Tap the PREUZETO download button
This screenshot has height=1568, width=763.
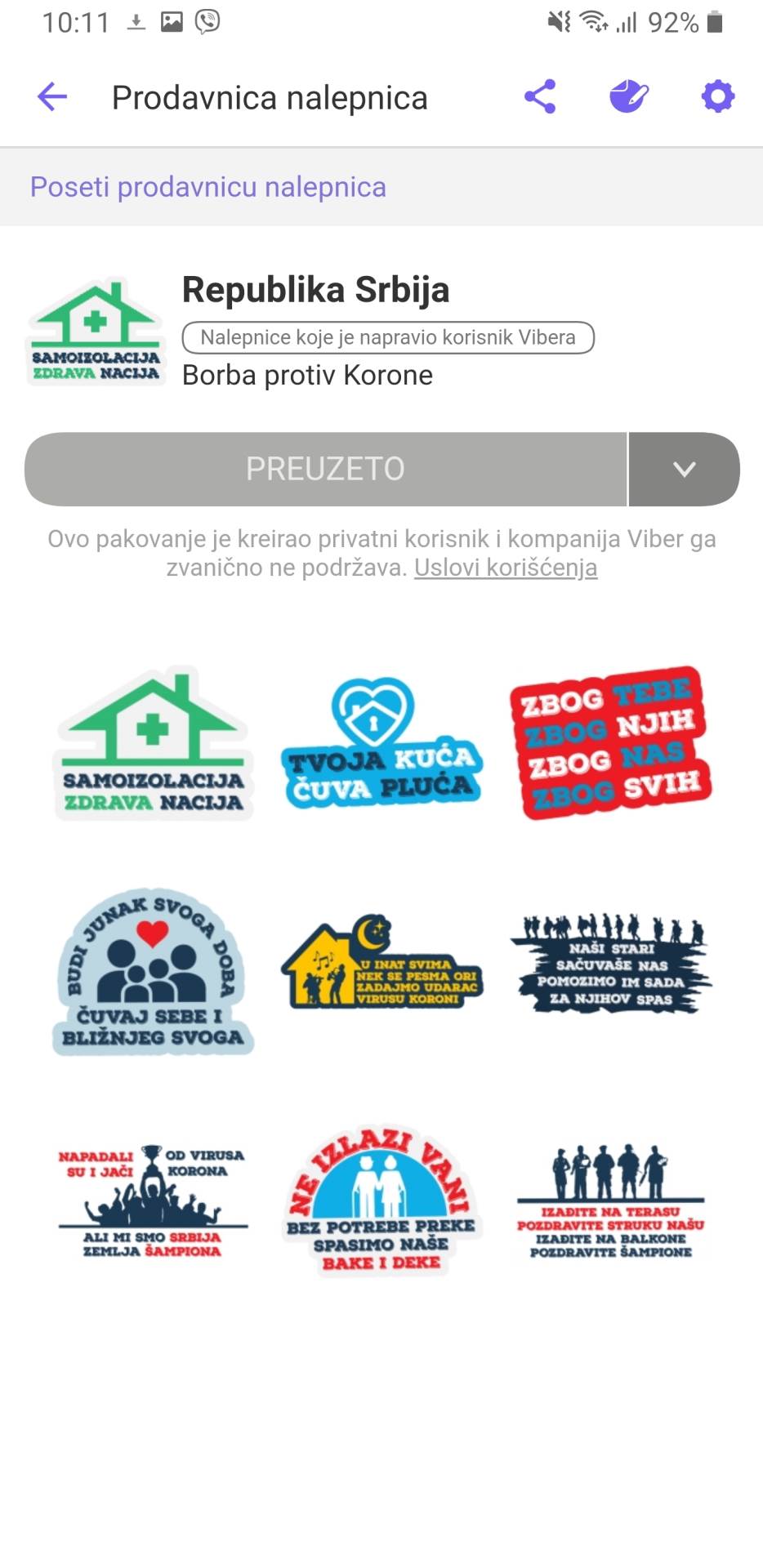point(325,469)
